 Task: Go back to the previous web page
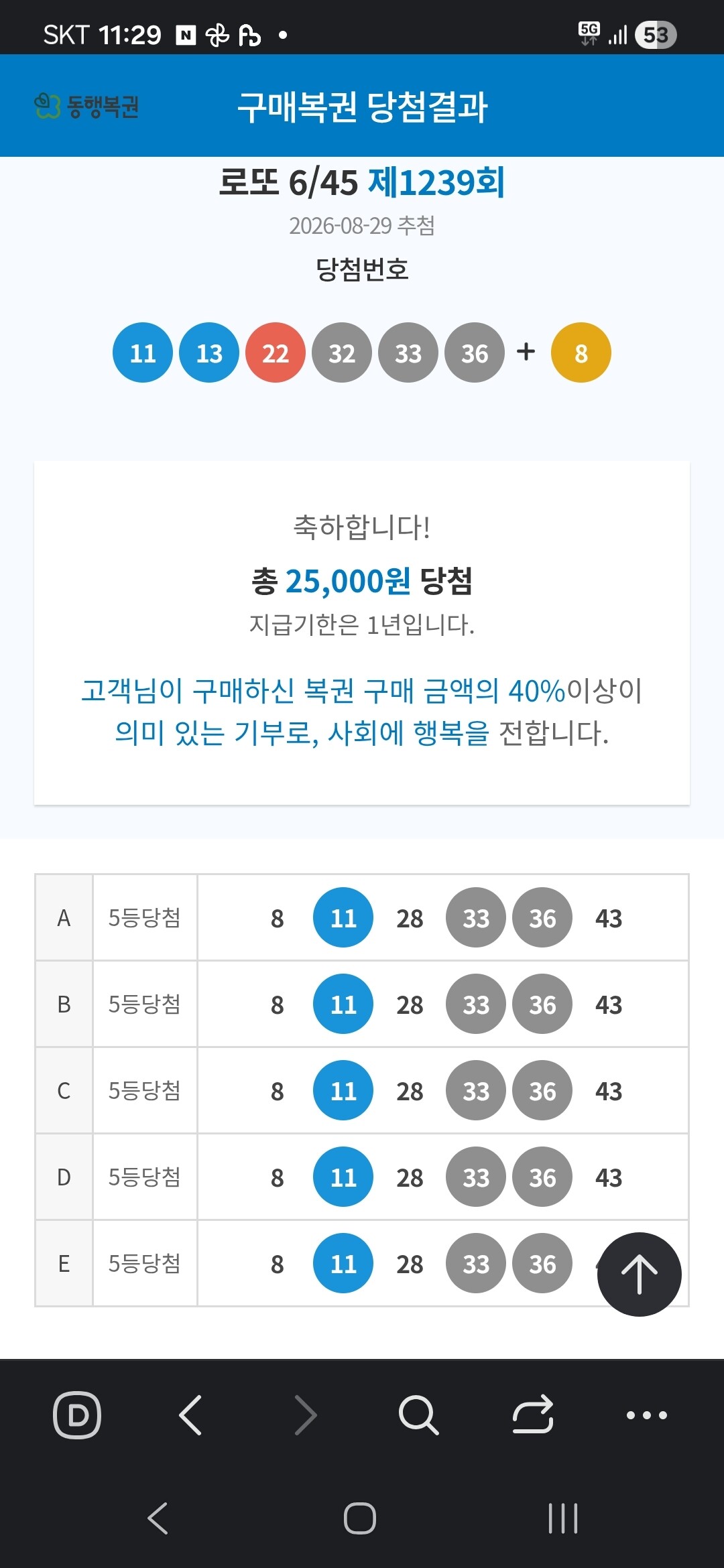pyautogui.click(x=191, y=1415)
